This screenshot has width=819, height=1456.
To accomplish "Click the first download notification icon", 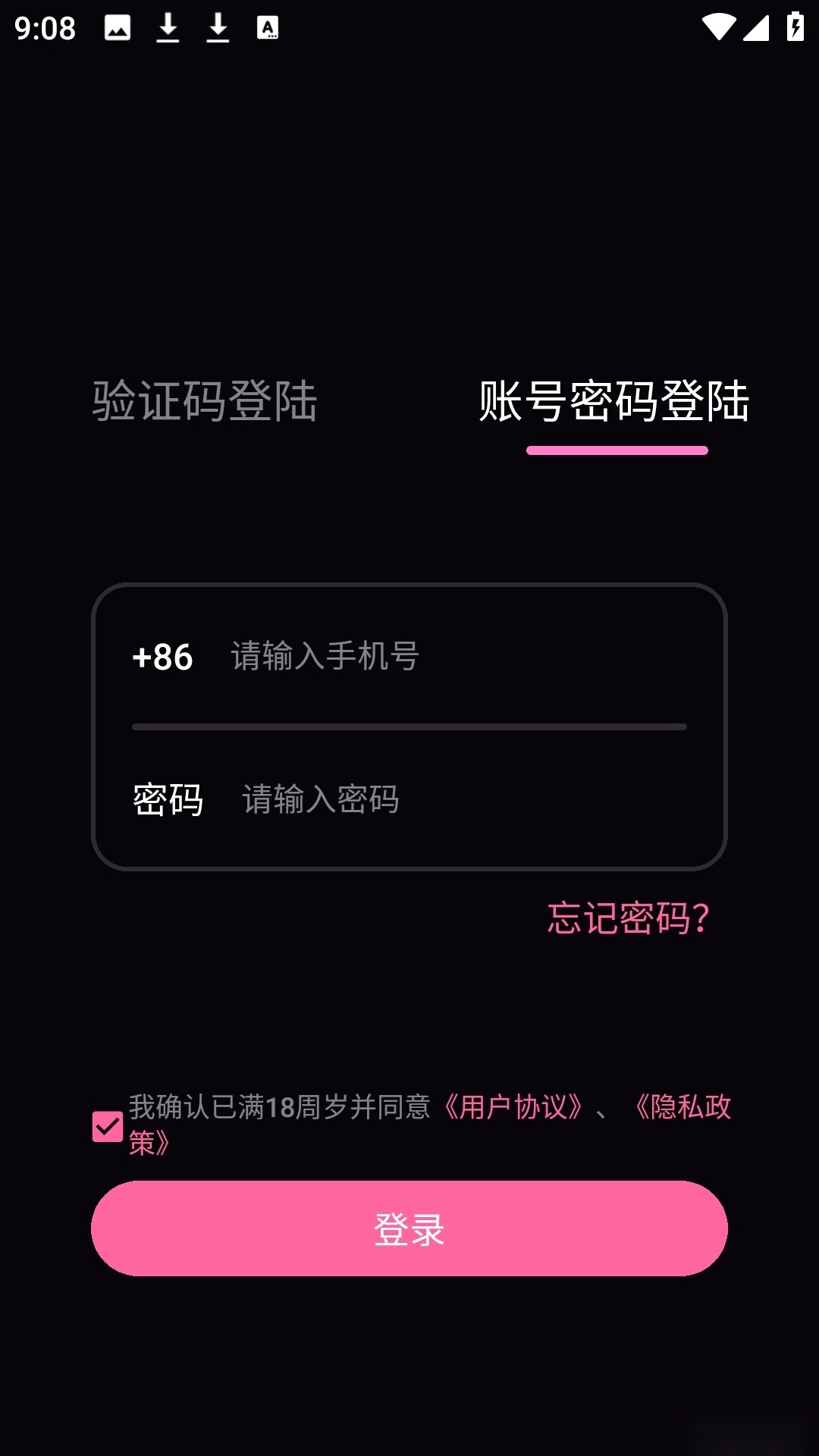I will (168, 28).
